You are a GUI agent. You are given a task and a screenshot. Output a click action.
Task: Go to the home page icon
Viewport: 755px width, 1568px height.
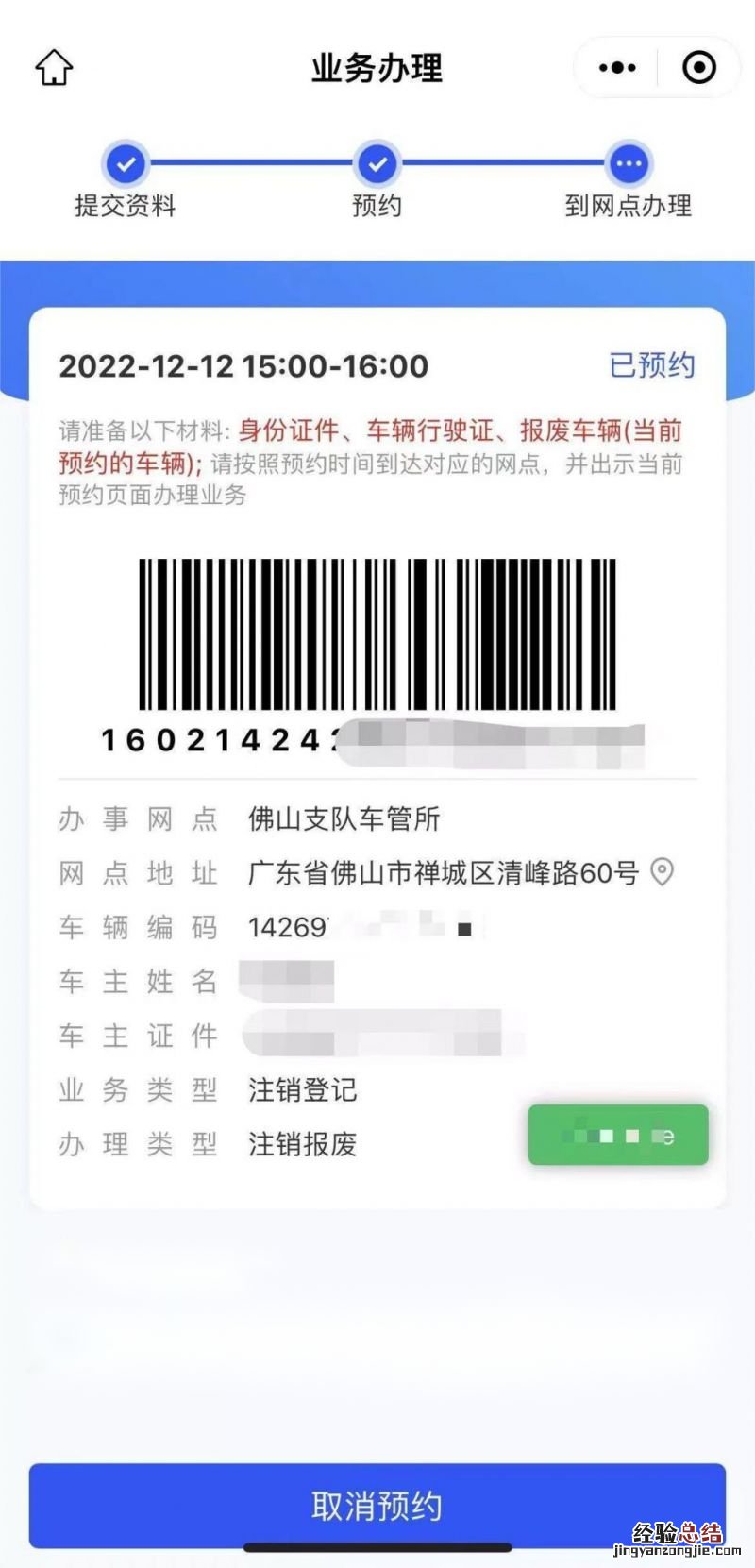point(54,68)
